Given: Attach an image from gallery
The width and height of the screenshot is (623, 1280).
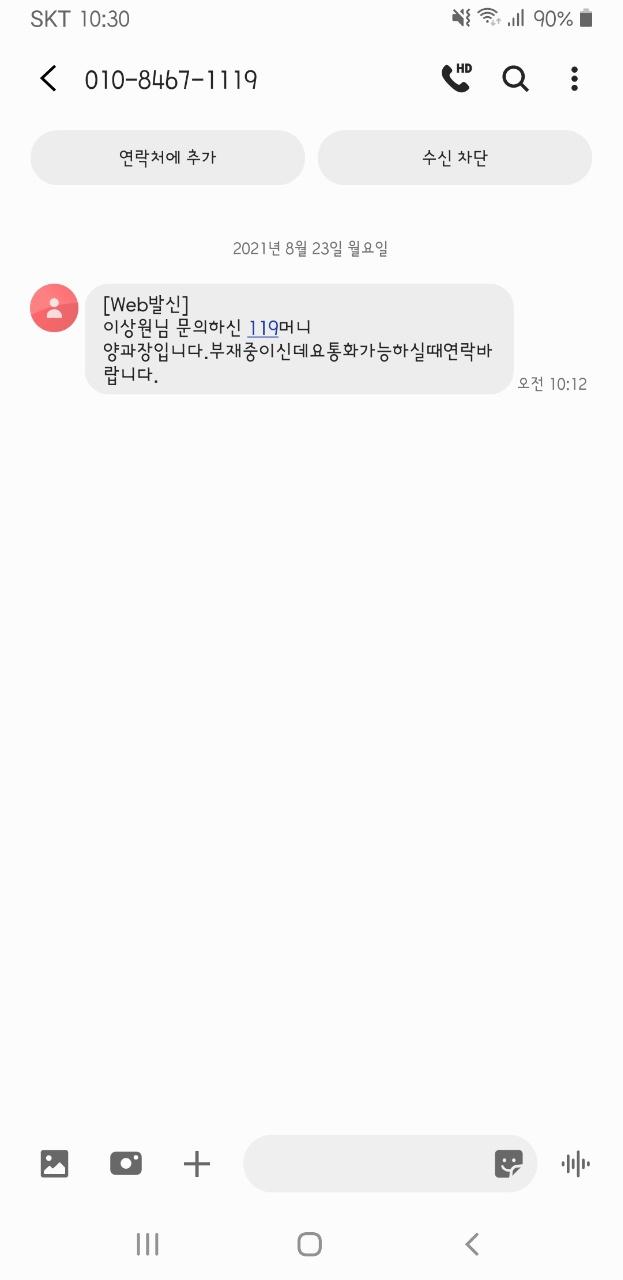Looking at the screenshot, I should [54, 1163].
